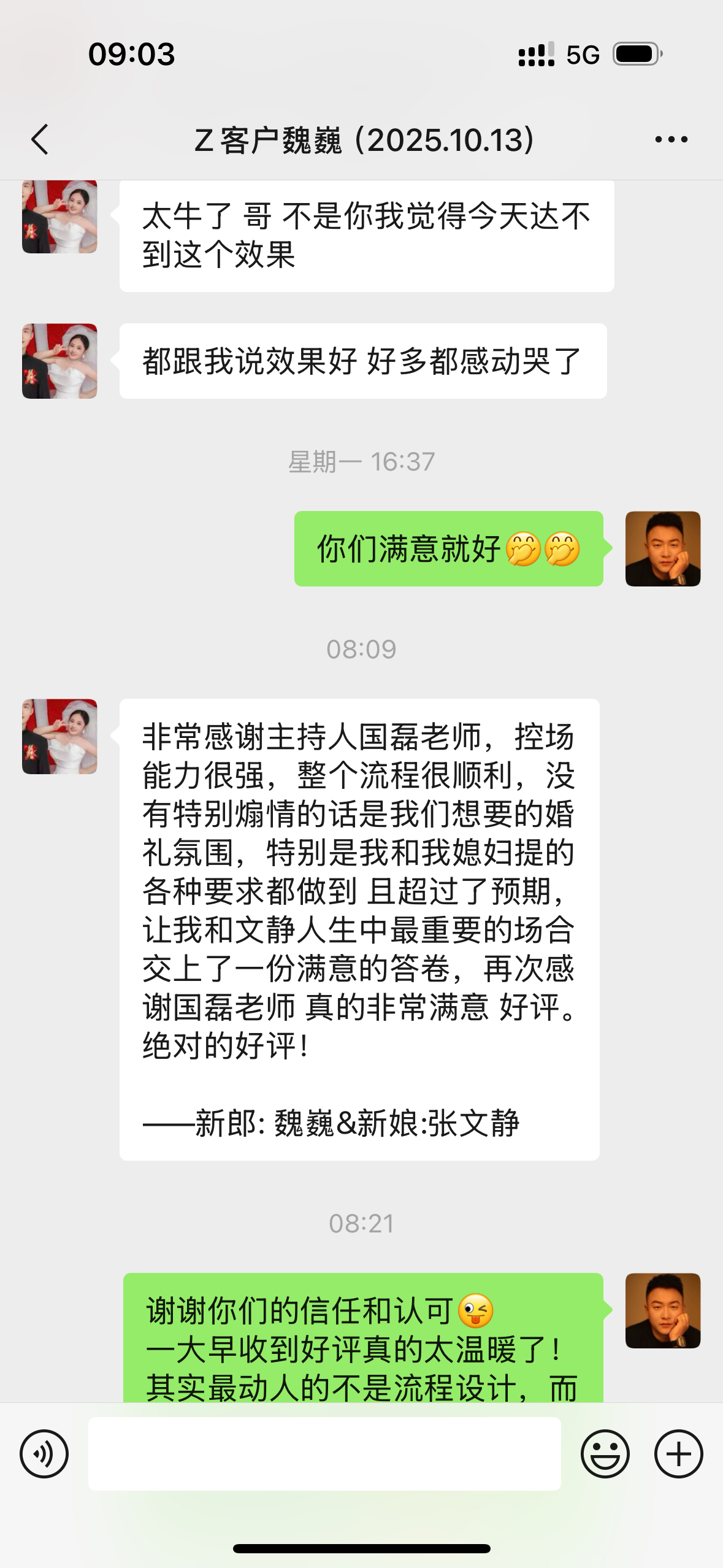This screenshot has width=723, height=1568.
Task: Focus the message text field
Action: pos(324,1453)
